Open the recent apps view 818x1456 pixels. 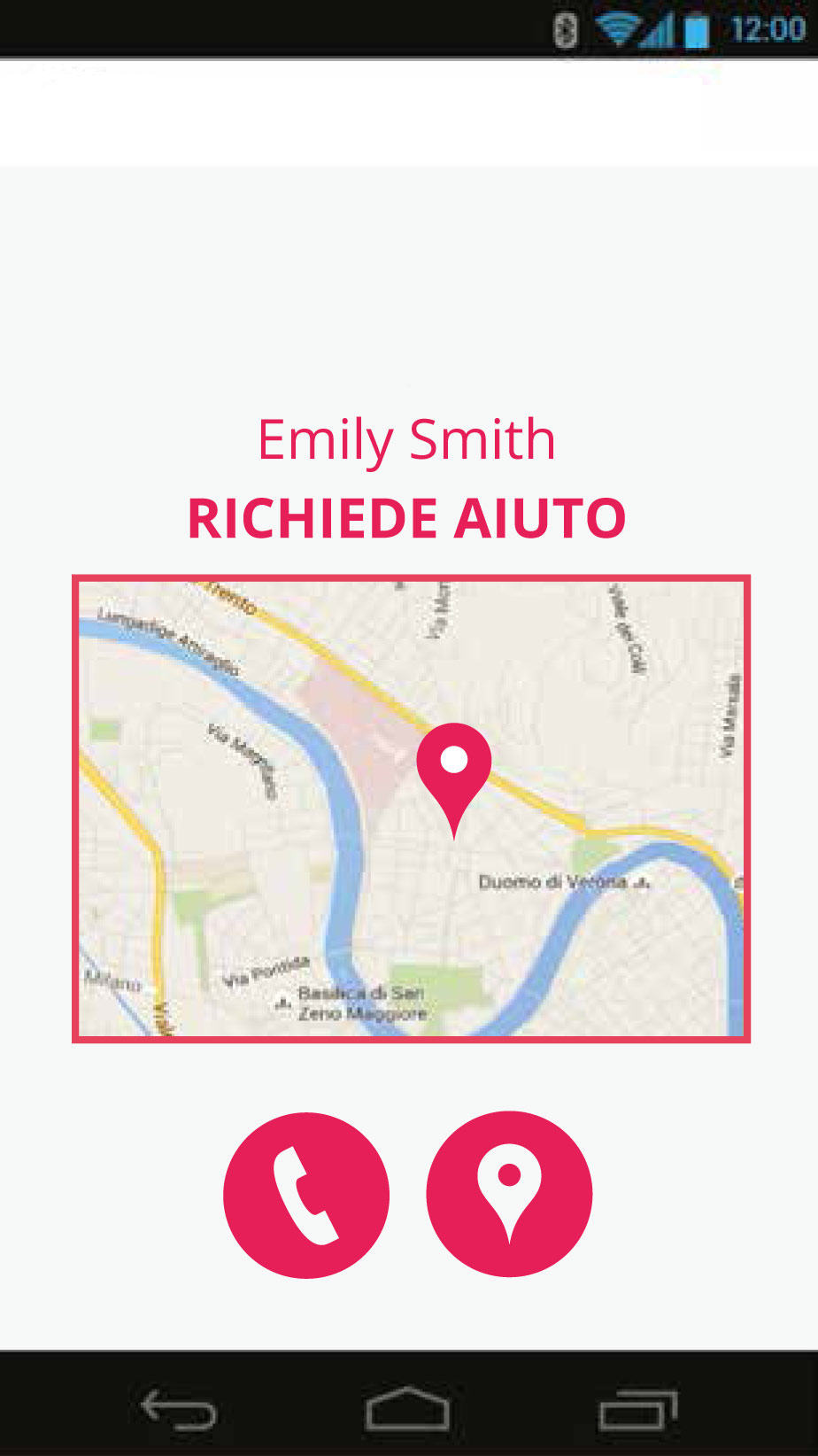[x=637, y=1408]
